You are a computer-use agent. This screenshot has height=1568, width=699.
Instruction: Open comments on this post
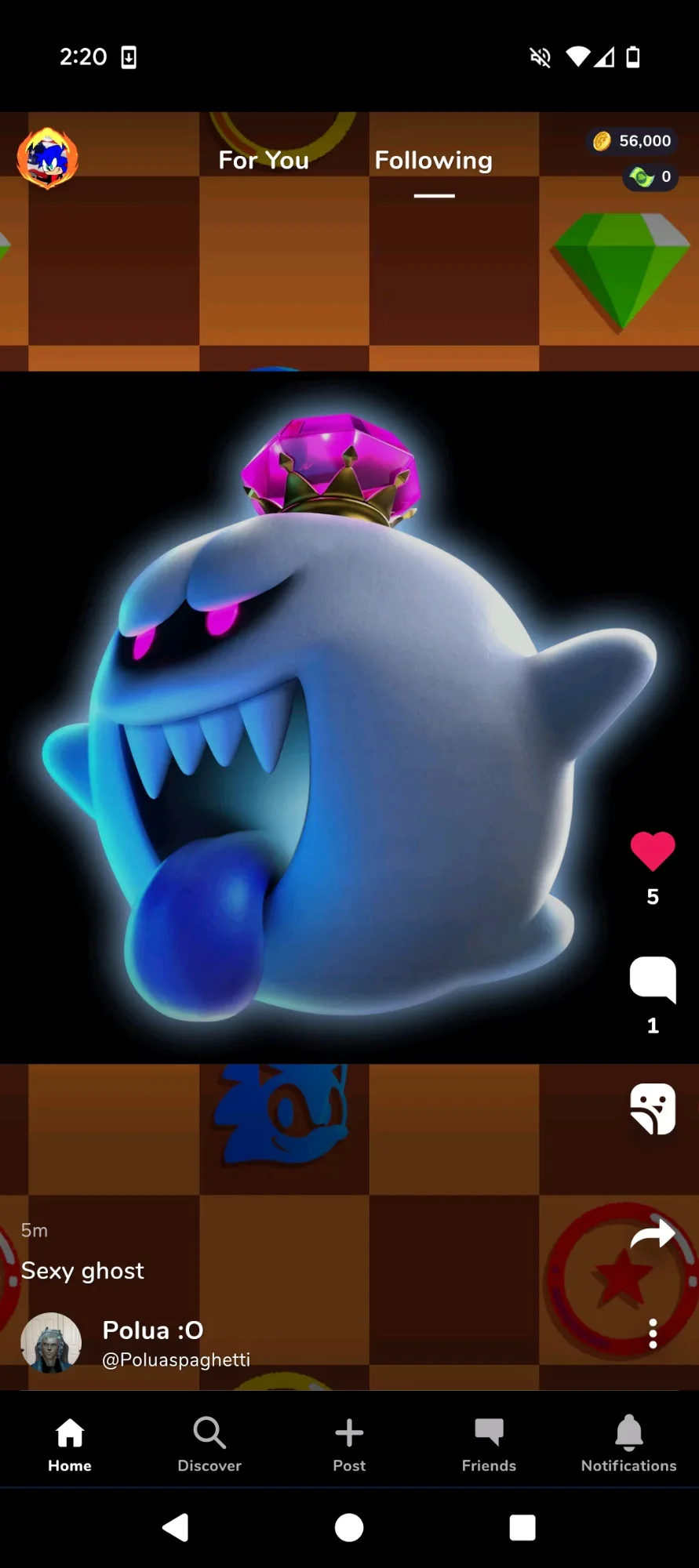tap(653, 980)
